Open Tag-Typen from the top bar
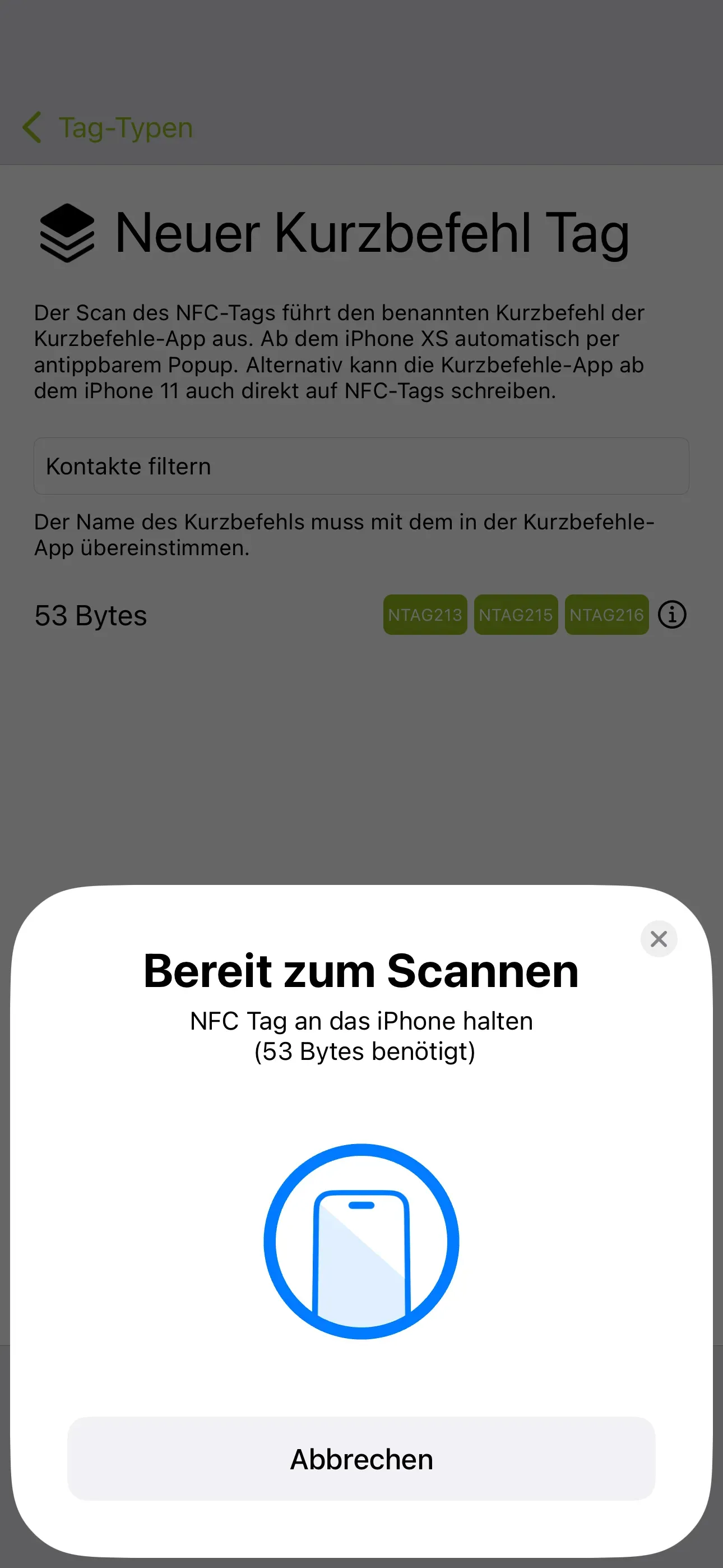 pyautogui.click(x=125, y=127)
